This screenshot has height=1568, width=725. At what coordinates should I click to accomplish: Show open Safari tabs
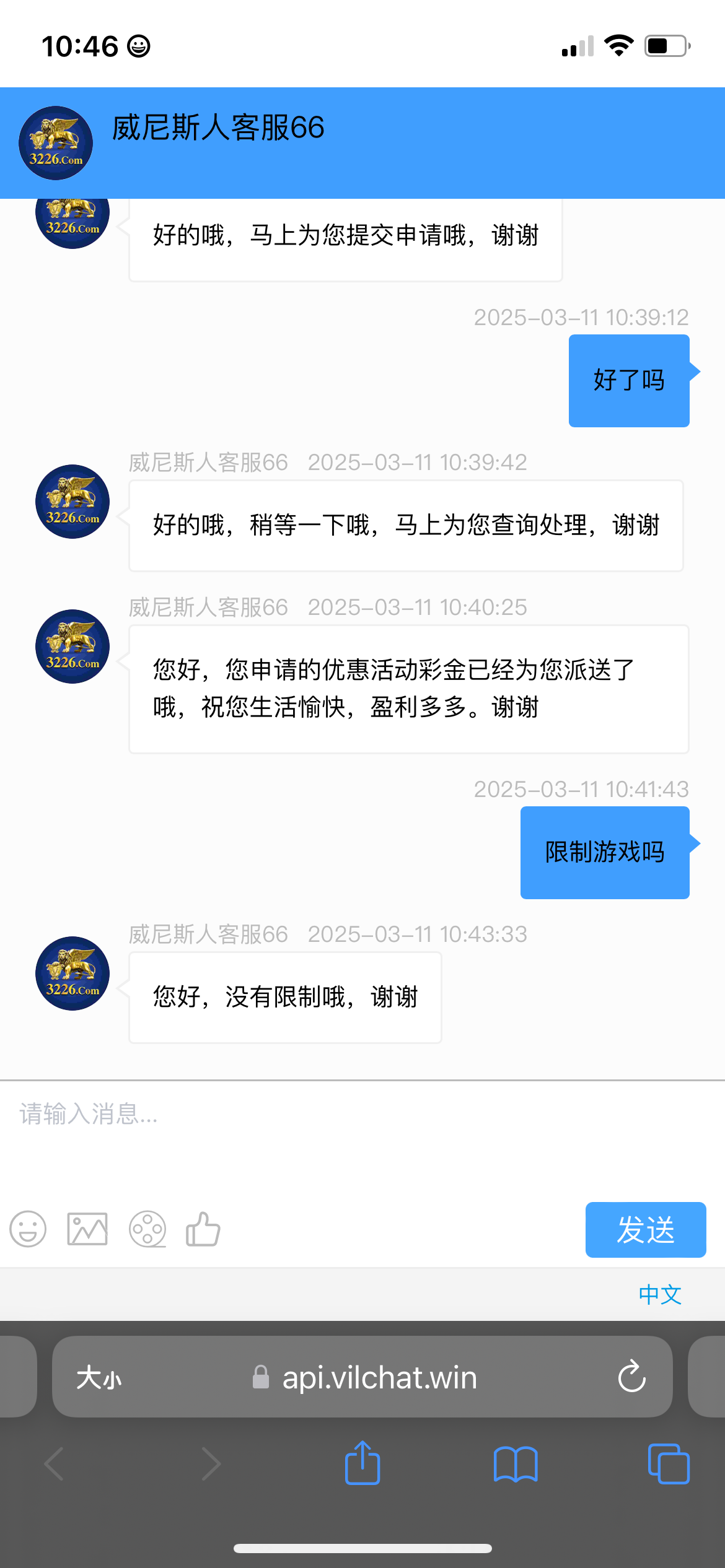[669, 1464]
